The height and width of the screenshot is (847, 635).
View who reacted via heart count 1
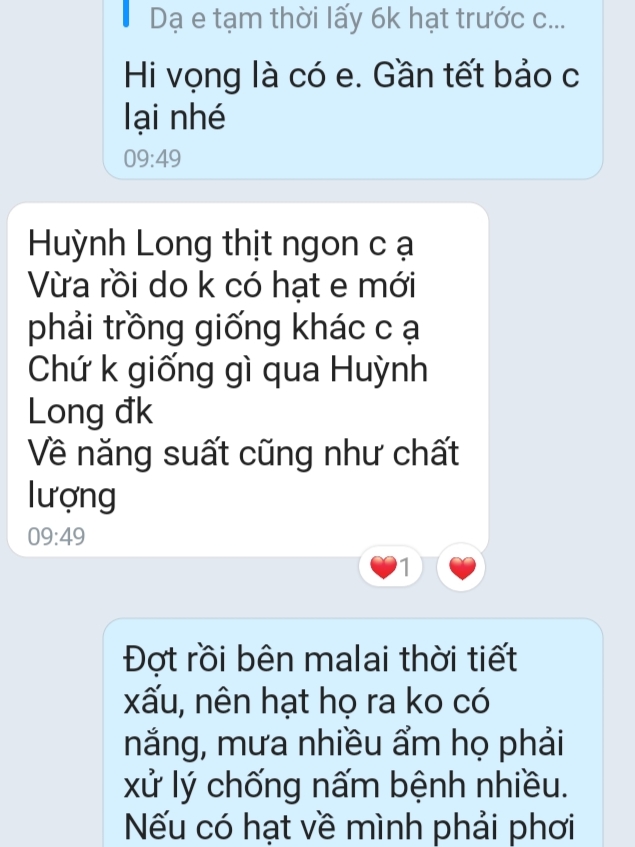coord(391,569)
